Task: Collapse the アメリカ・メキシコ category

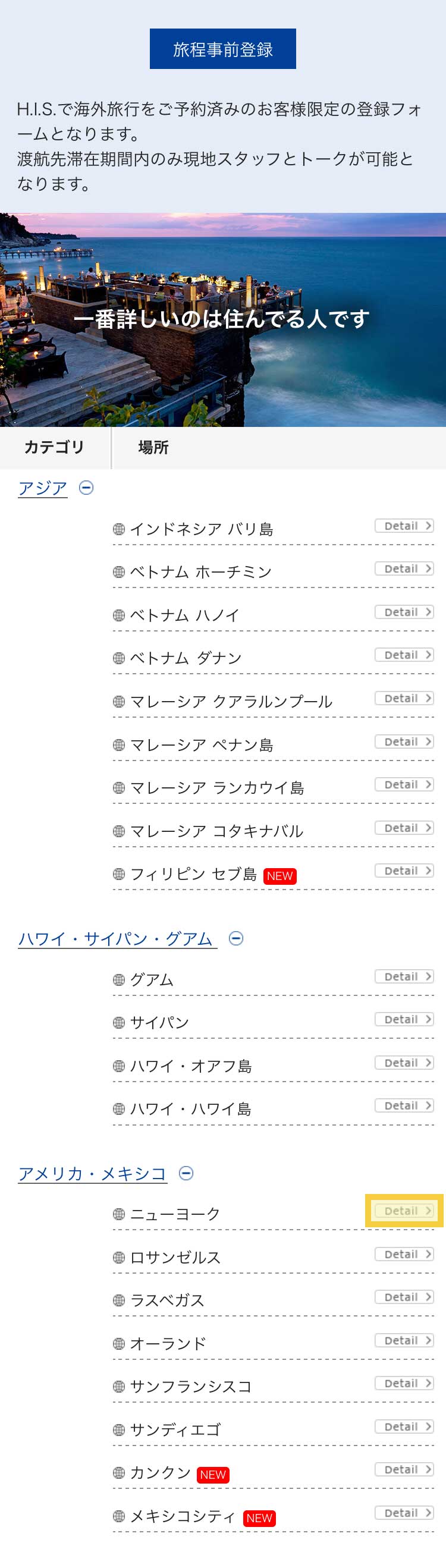Action: pyautogui.click(x=186, y=1173)
